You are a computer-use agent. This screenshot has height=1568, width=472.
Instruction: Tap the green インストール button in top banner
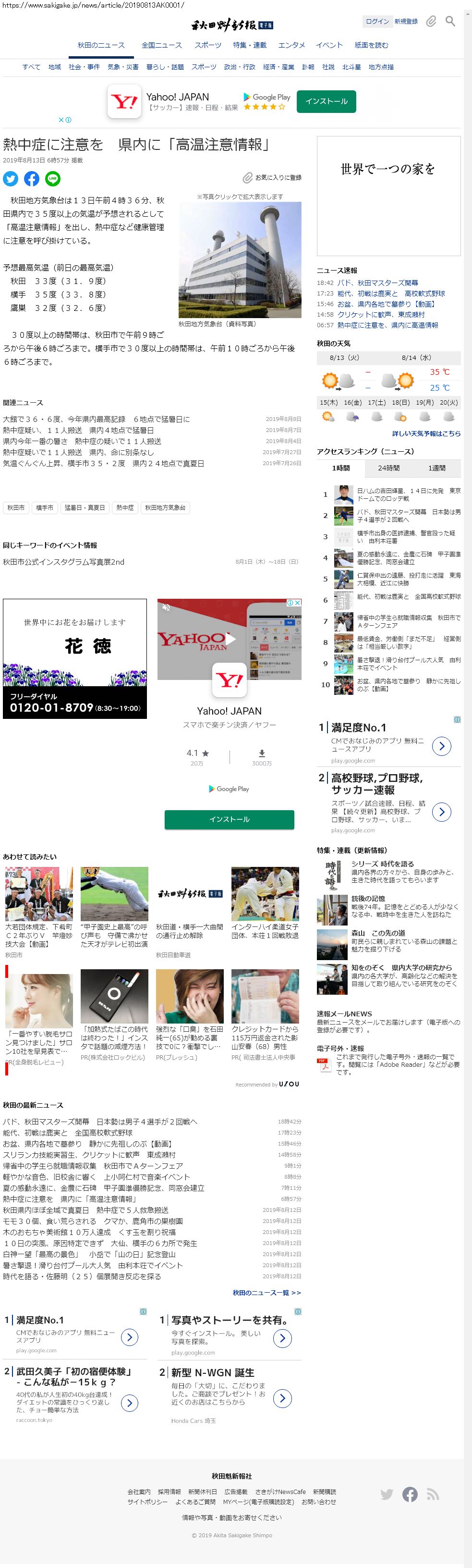[x=327, y=102]
